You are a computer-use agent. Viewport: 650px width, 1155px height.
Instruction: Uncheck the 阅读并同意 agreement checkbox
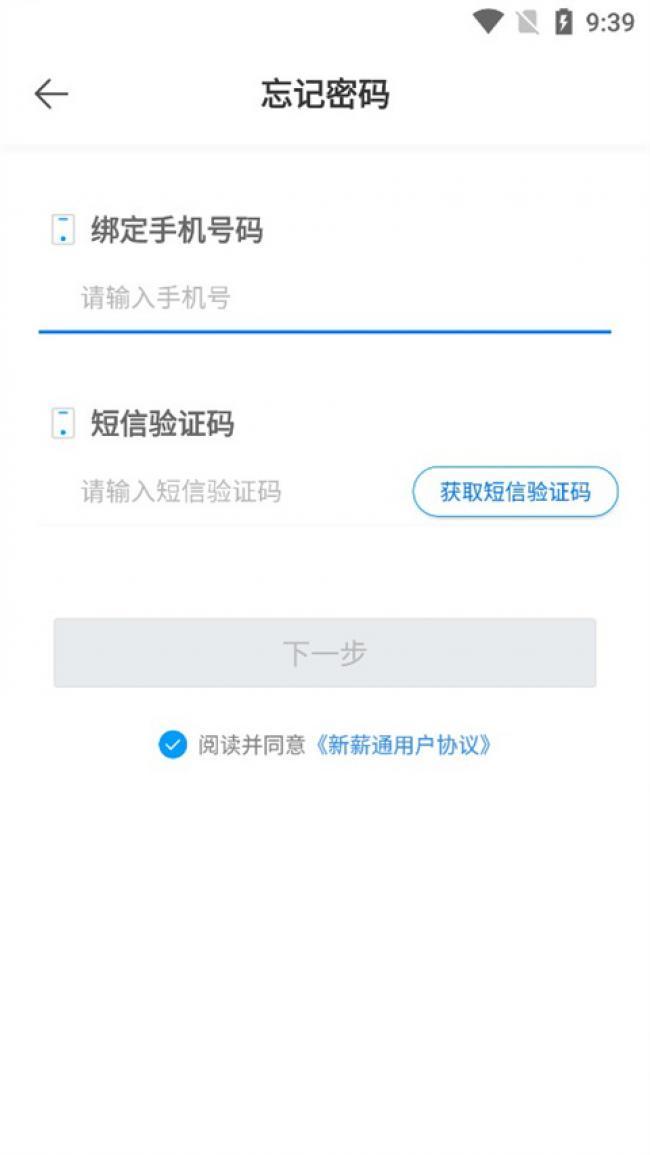(x=172, y=745)
